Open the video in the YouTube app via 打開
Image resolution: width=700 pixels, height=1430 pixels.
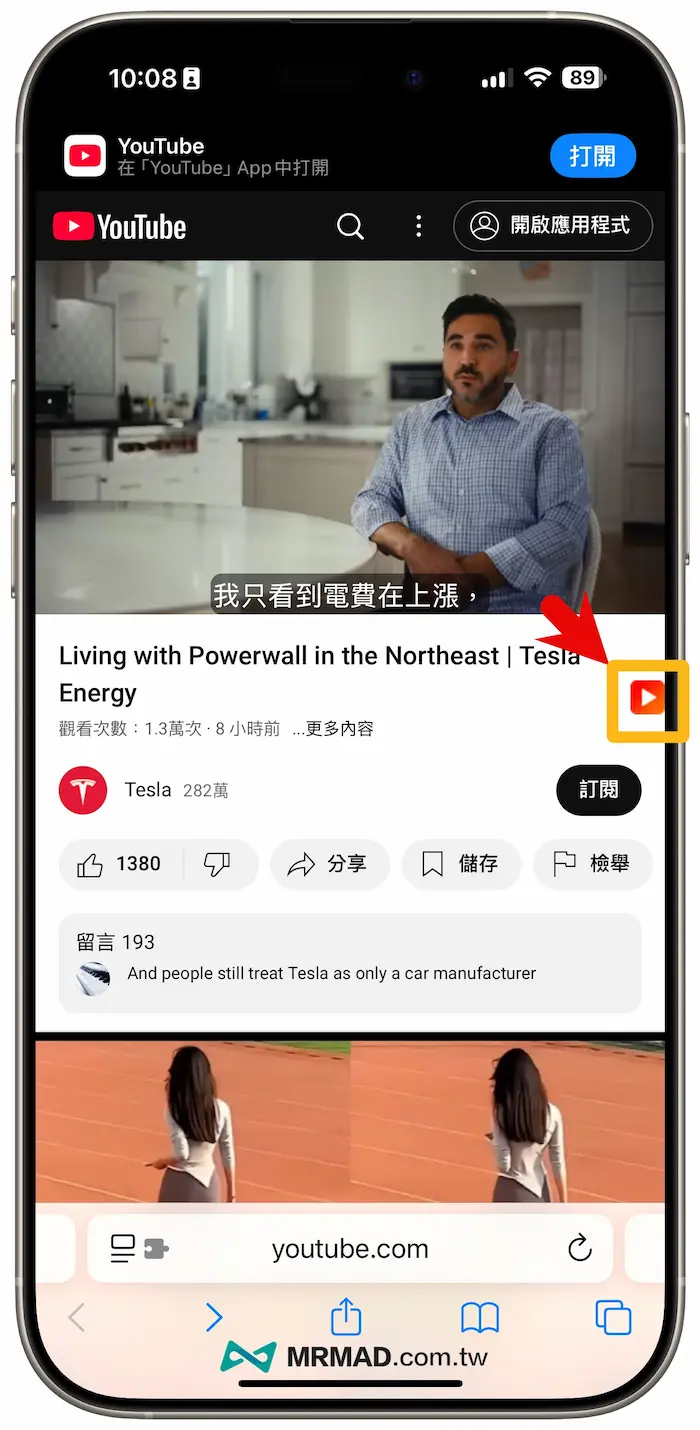(592, 157)
